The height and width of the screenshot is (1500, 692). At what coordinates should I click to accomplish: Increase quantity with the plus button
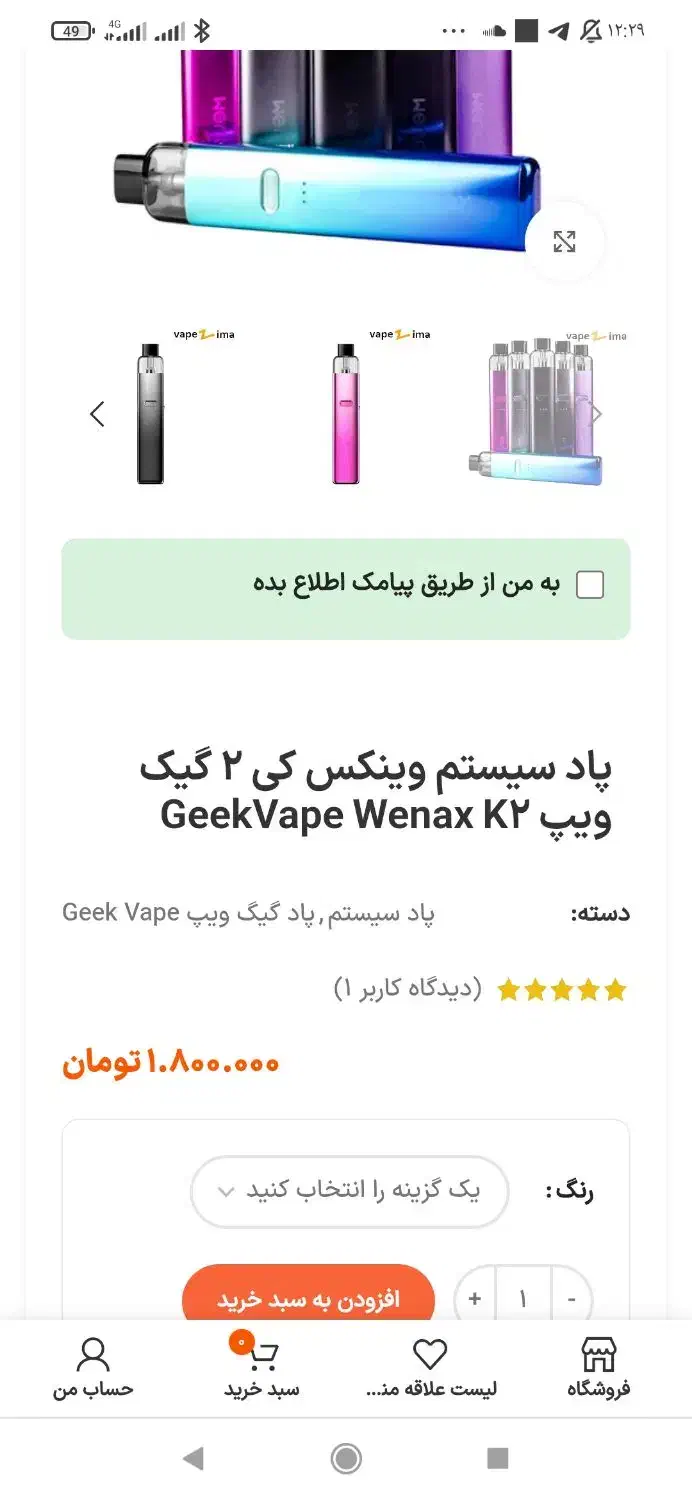(475, 1299)
